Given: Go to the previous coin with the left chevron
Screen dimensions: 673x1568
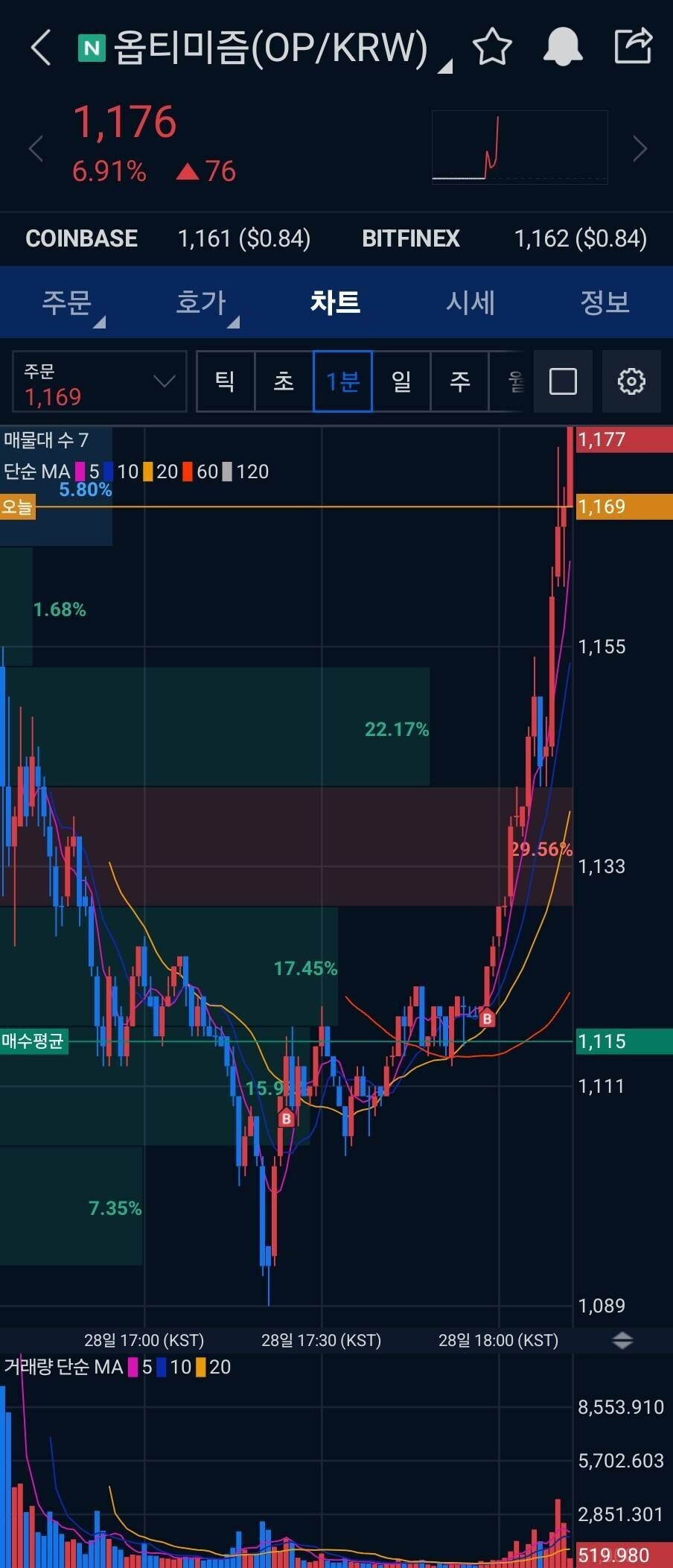Looking at the screenshot, I should click(35, 148).
